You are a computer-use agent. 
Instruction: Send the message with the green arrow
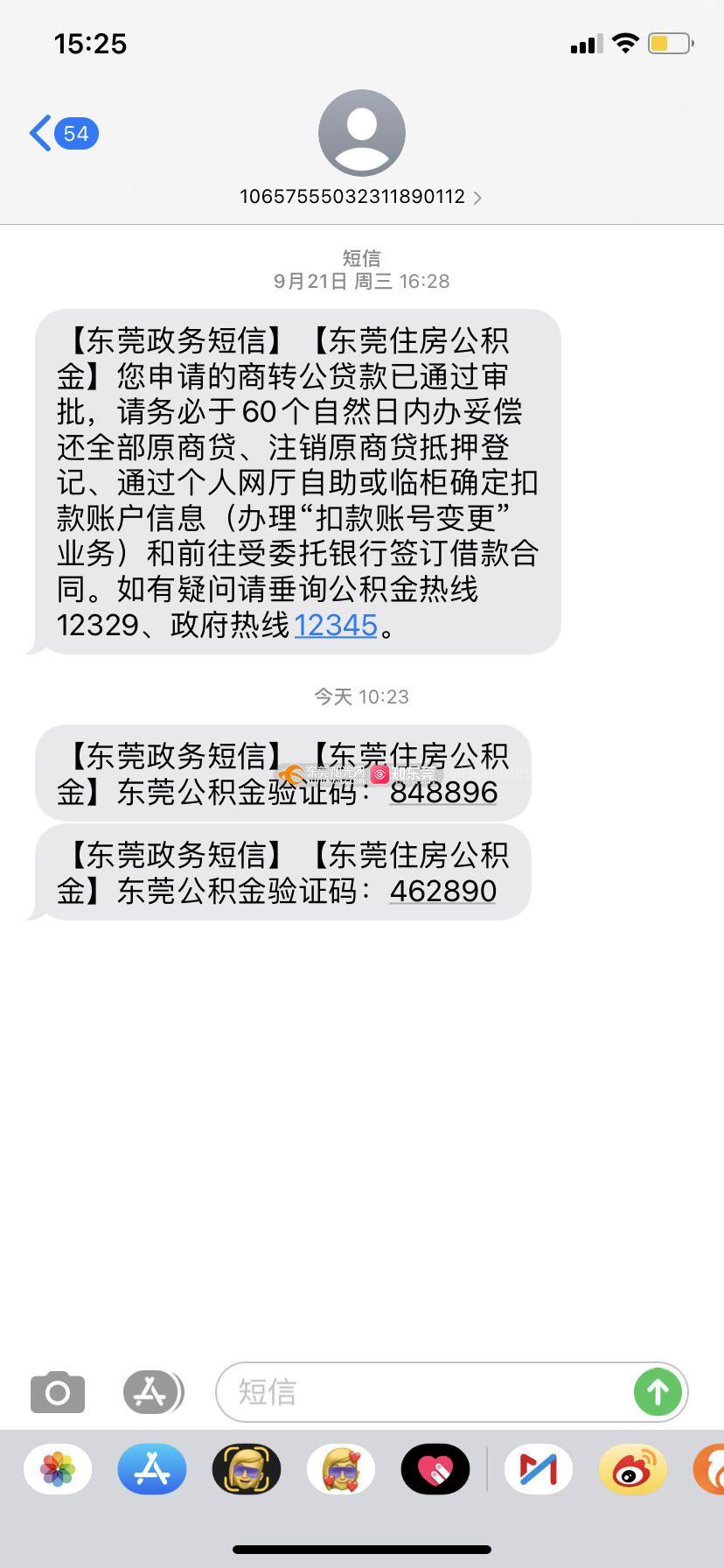pos(658,1392)
